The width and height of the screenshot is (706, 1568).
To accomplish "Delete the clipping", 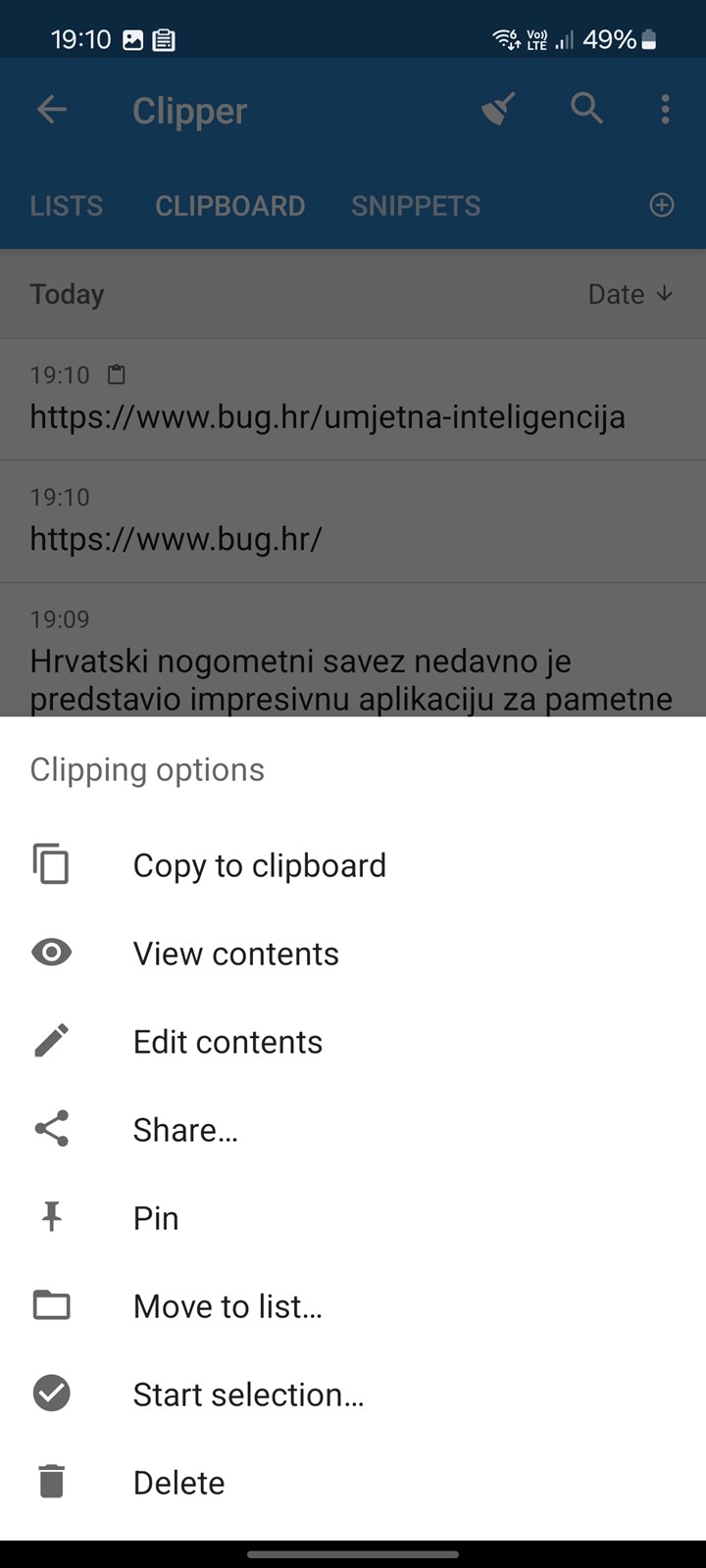I will tap(353, 1483).
